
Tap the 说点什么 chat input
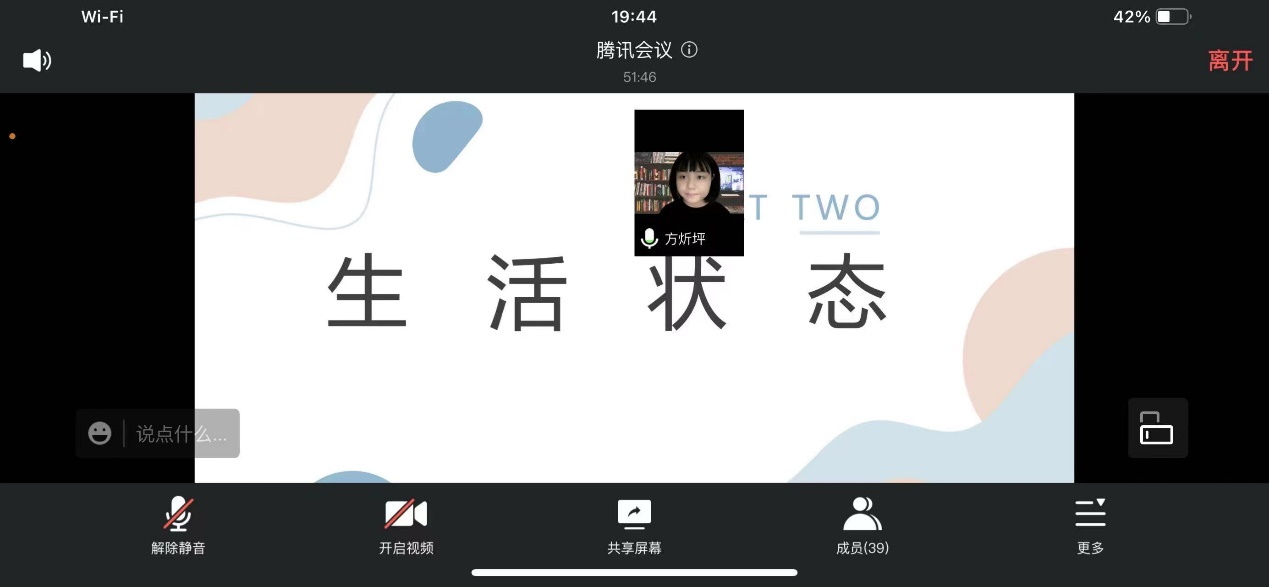[x=182, y=434]
